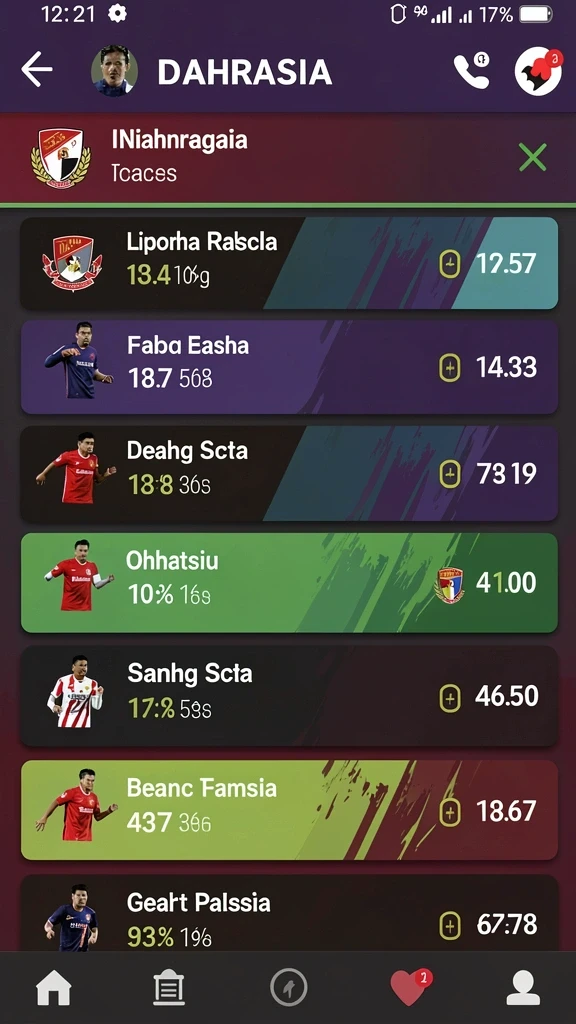This screenshot has height=1024, width=576.
Task: Open Sanhg Scta player row
Action: pos(289,696)
